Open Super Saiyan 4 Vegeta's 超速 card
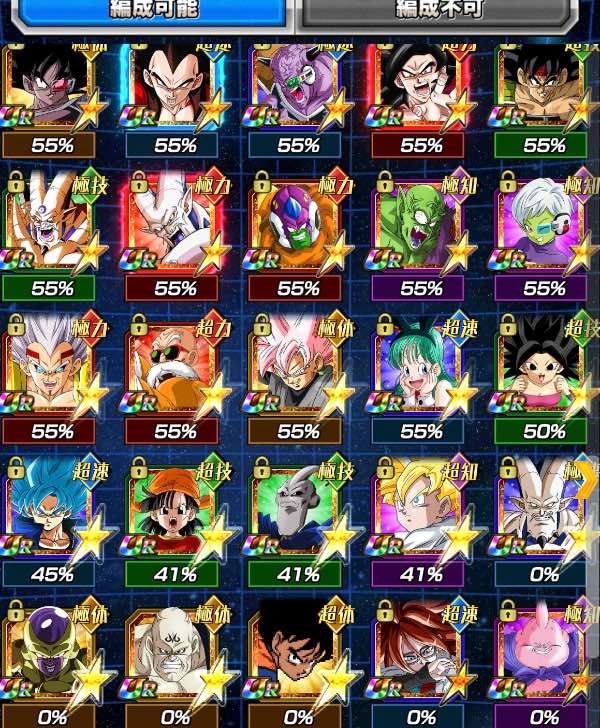The height and width of the screenshot is (728, 600). [175, 100]
